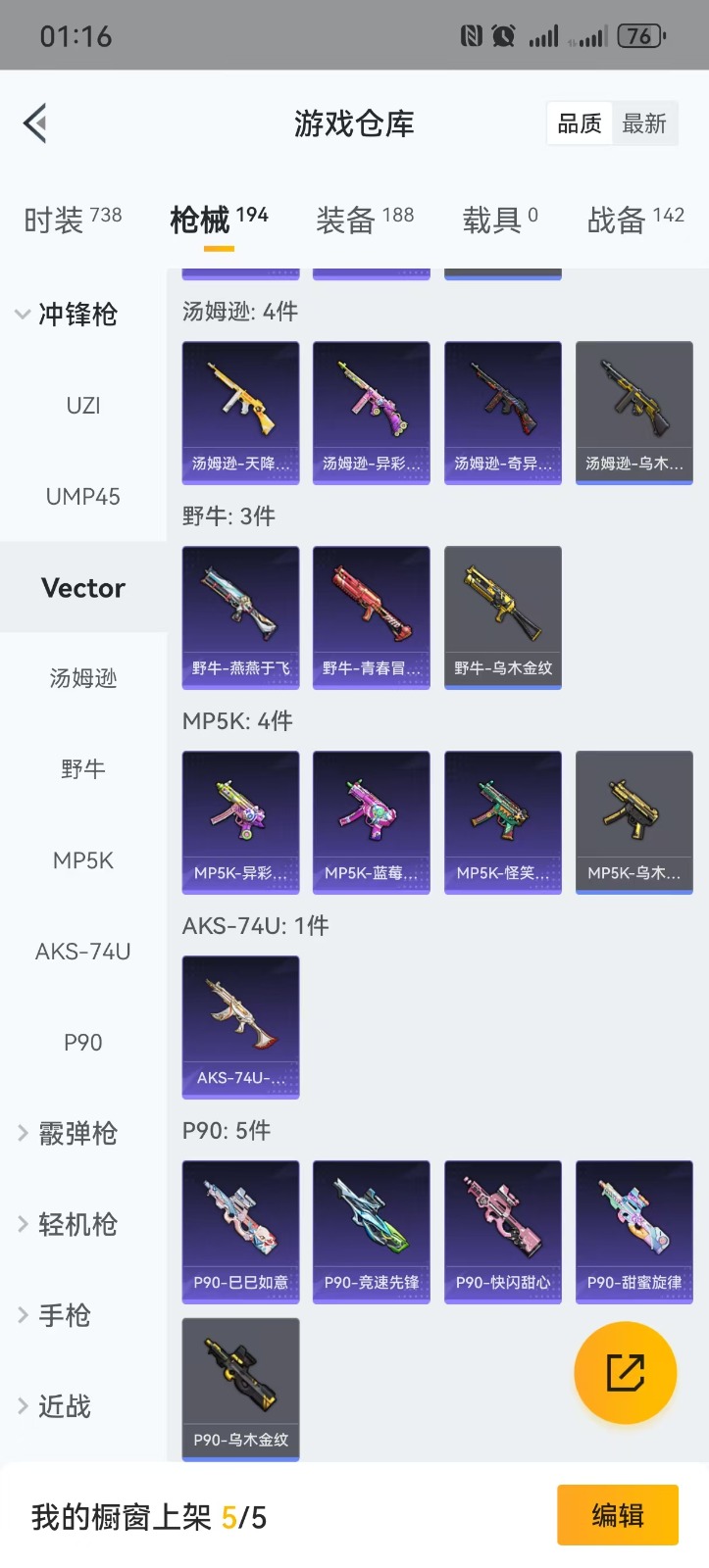Open the 战备 tab
The width and height of the screenshot is (709, 1568).
[x=634, y=220]
